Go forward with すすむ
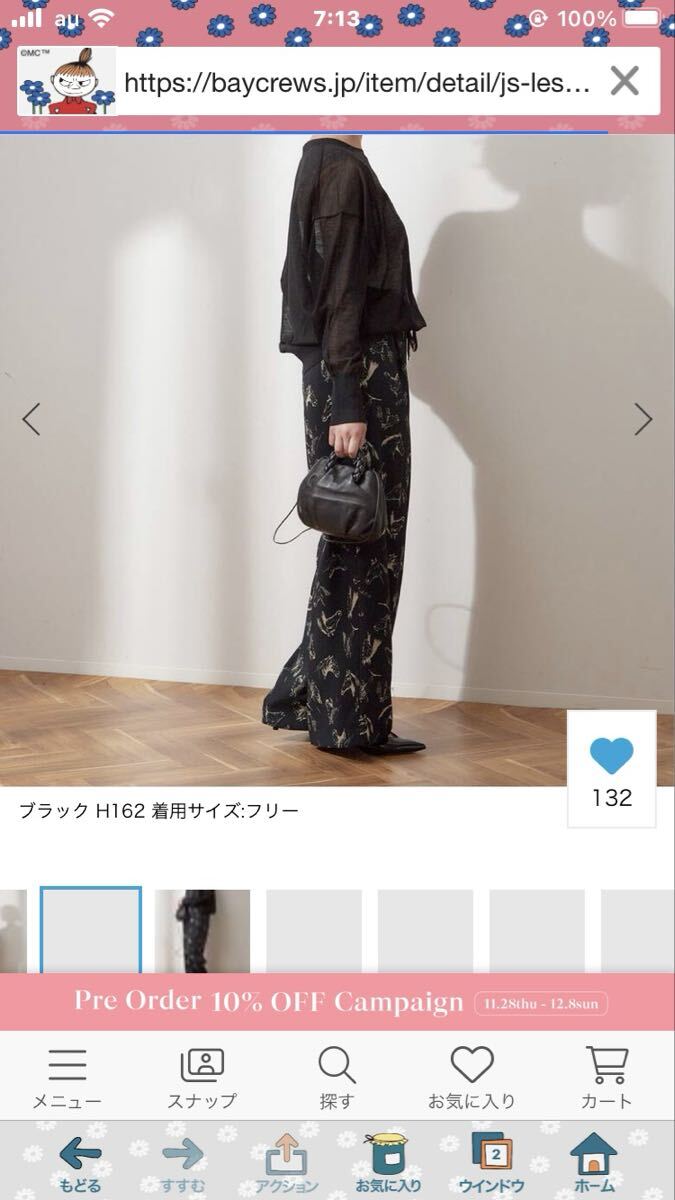 pyautogui.click(x=183, y=1163)
